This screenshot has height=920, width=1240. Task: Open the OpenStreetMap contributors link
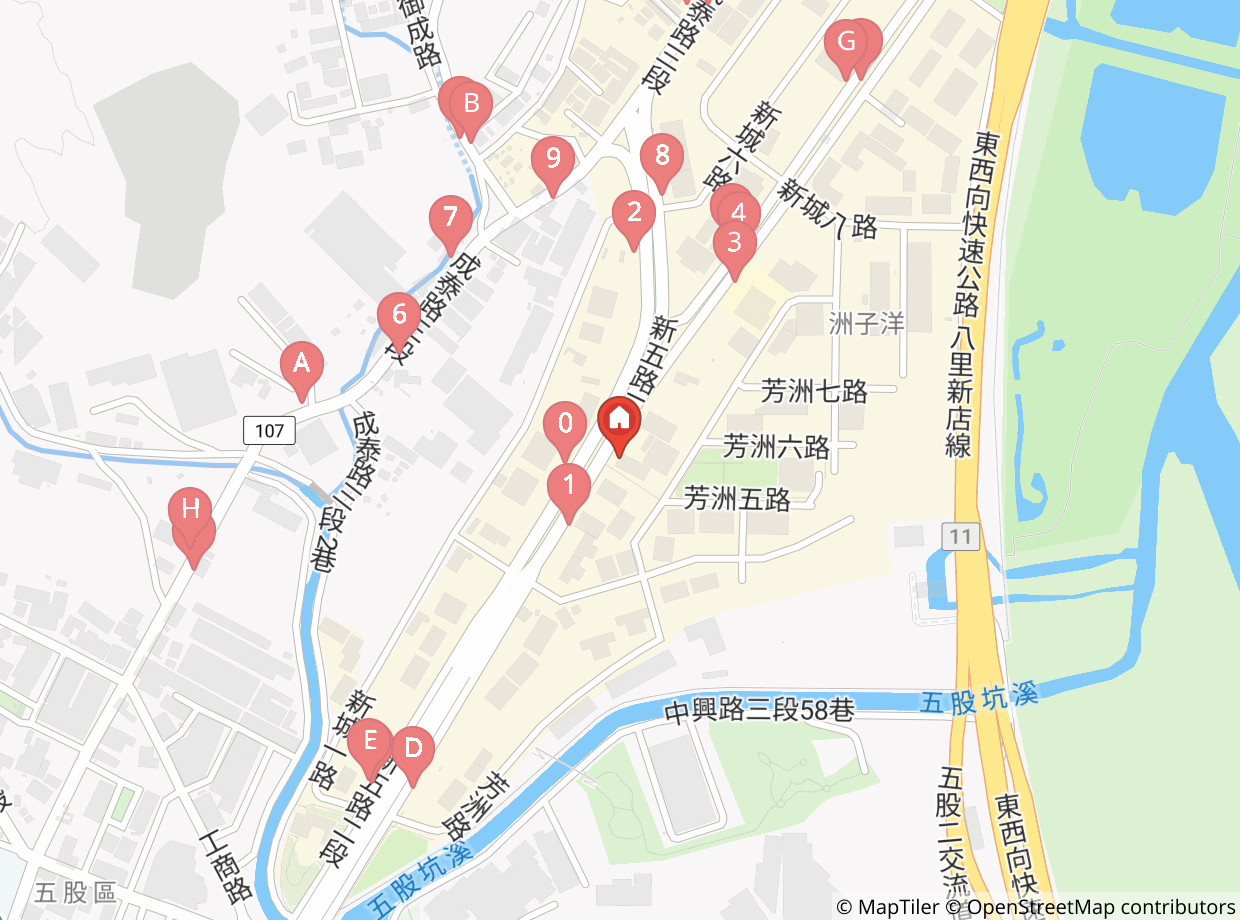(1101, 907)
